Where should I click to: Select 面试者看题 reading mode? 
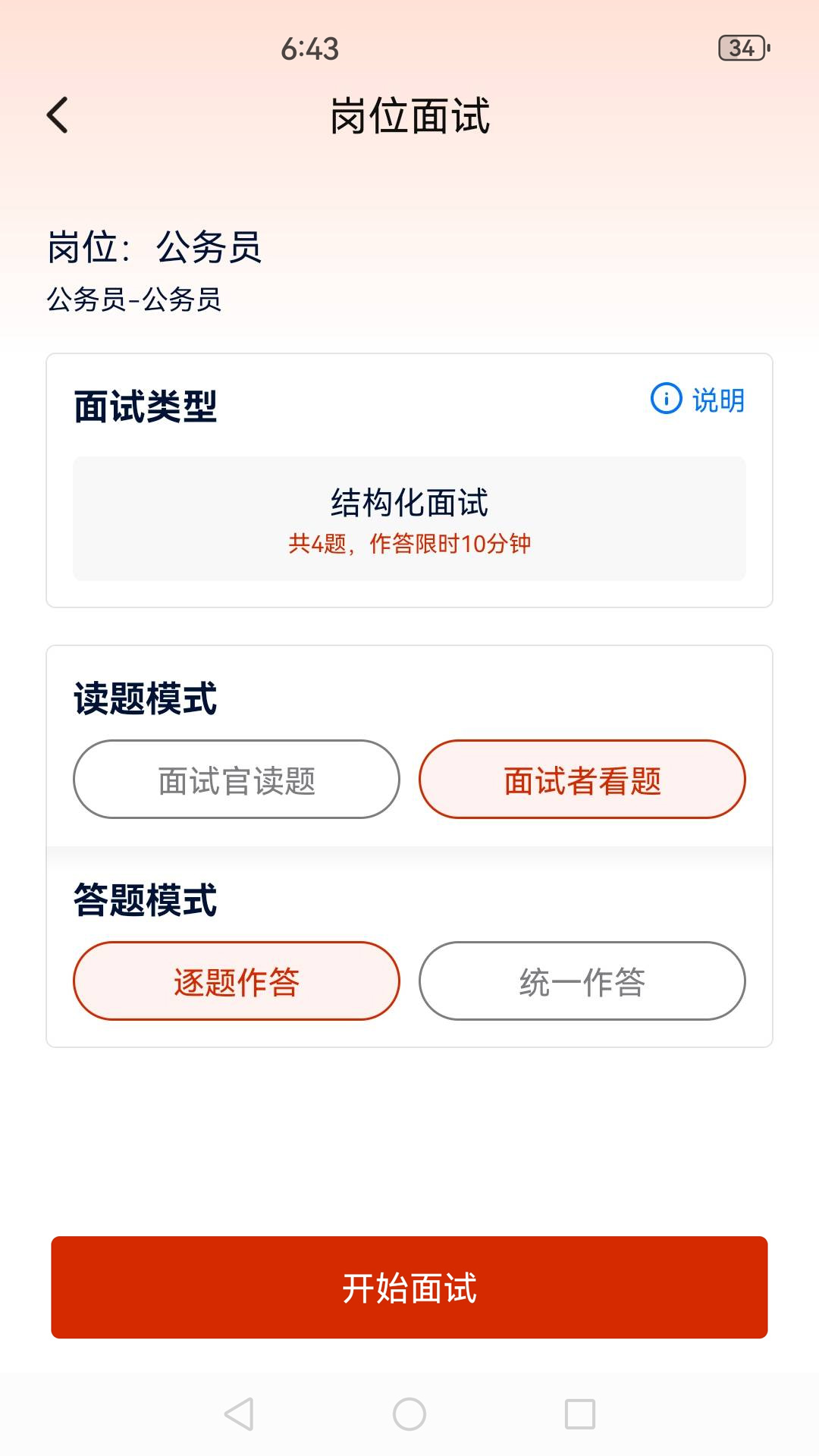[x=582, y=779]
